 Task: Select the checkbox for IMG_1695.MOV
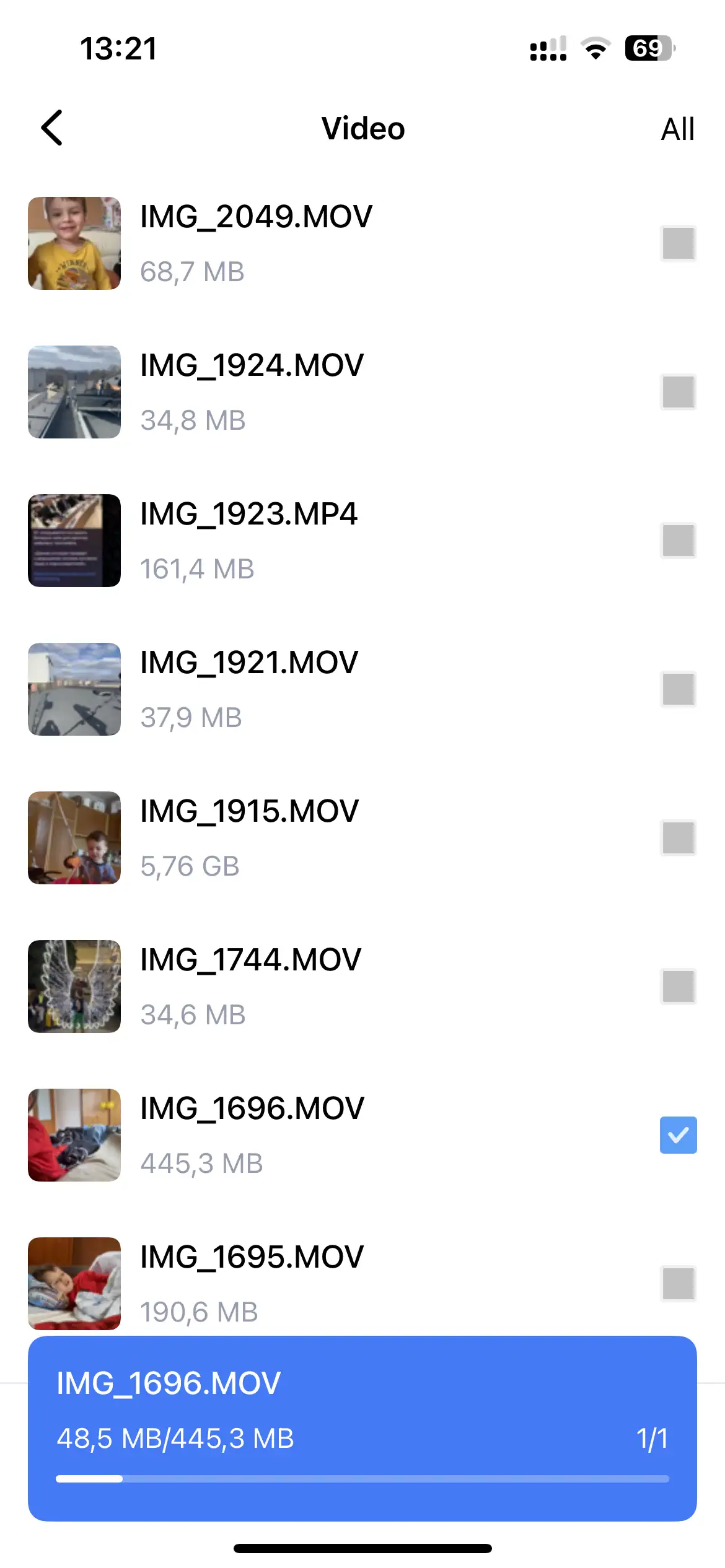coord(678,1284)
